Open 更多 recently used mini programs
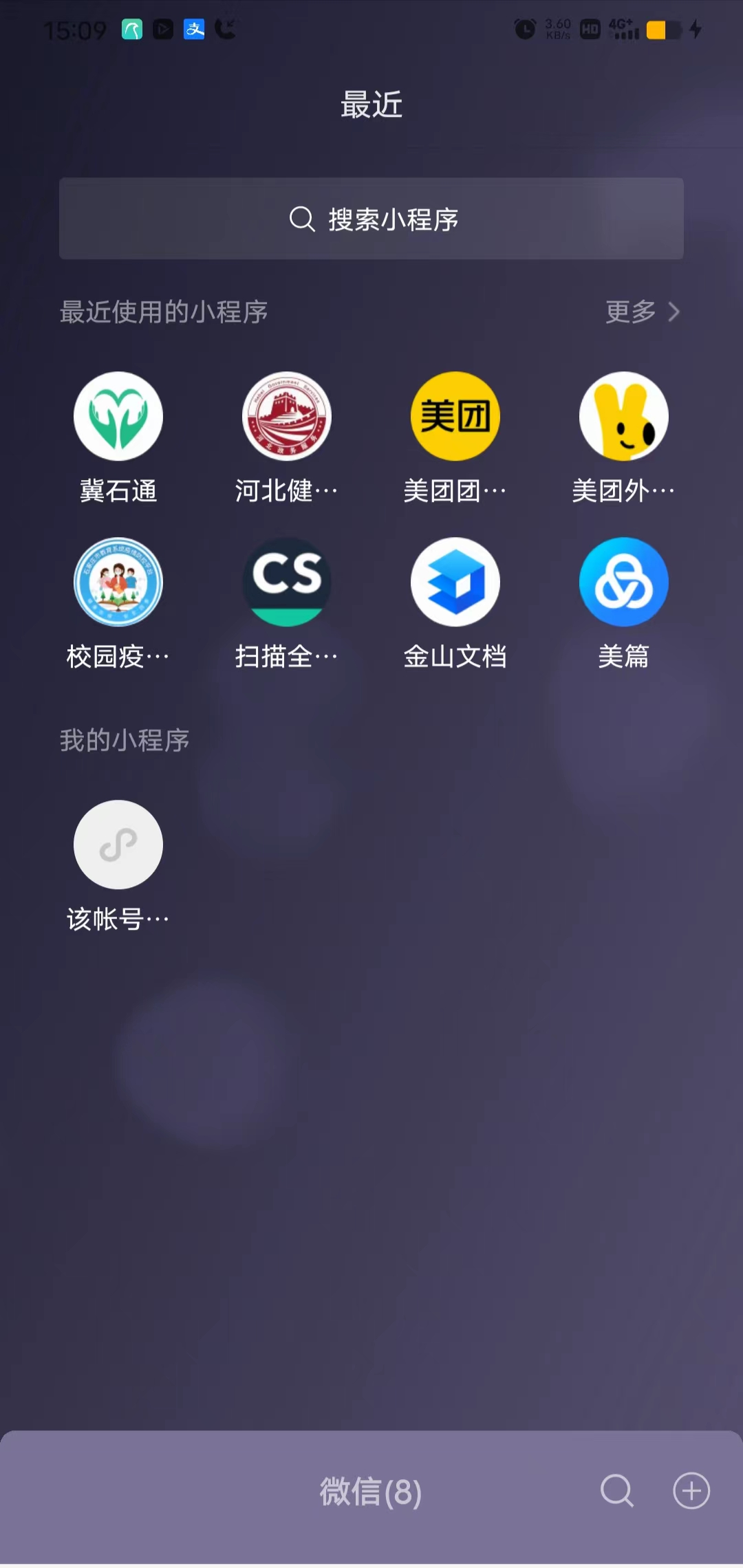The width and height of the screenshot is (743, 1568). click(642, 312)
